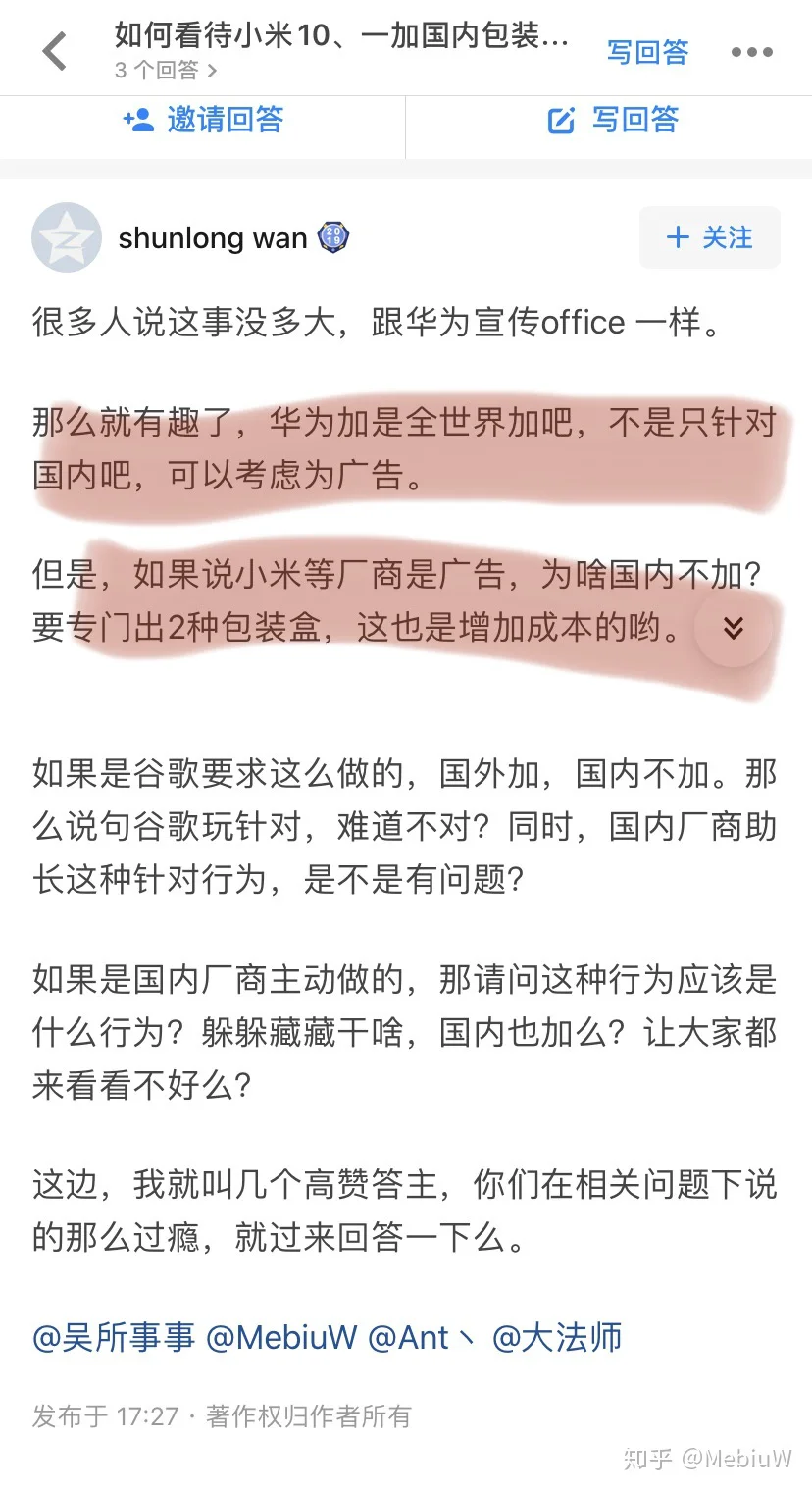This screenshot has width=812, height=1491.
Task: Open the @吴所事事 mention link
Action: 114,1337
